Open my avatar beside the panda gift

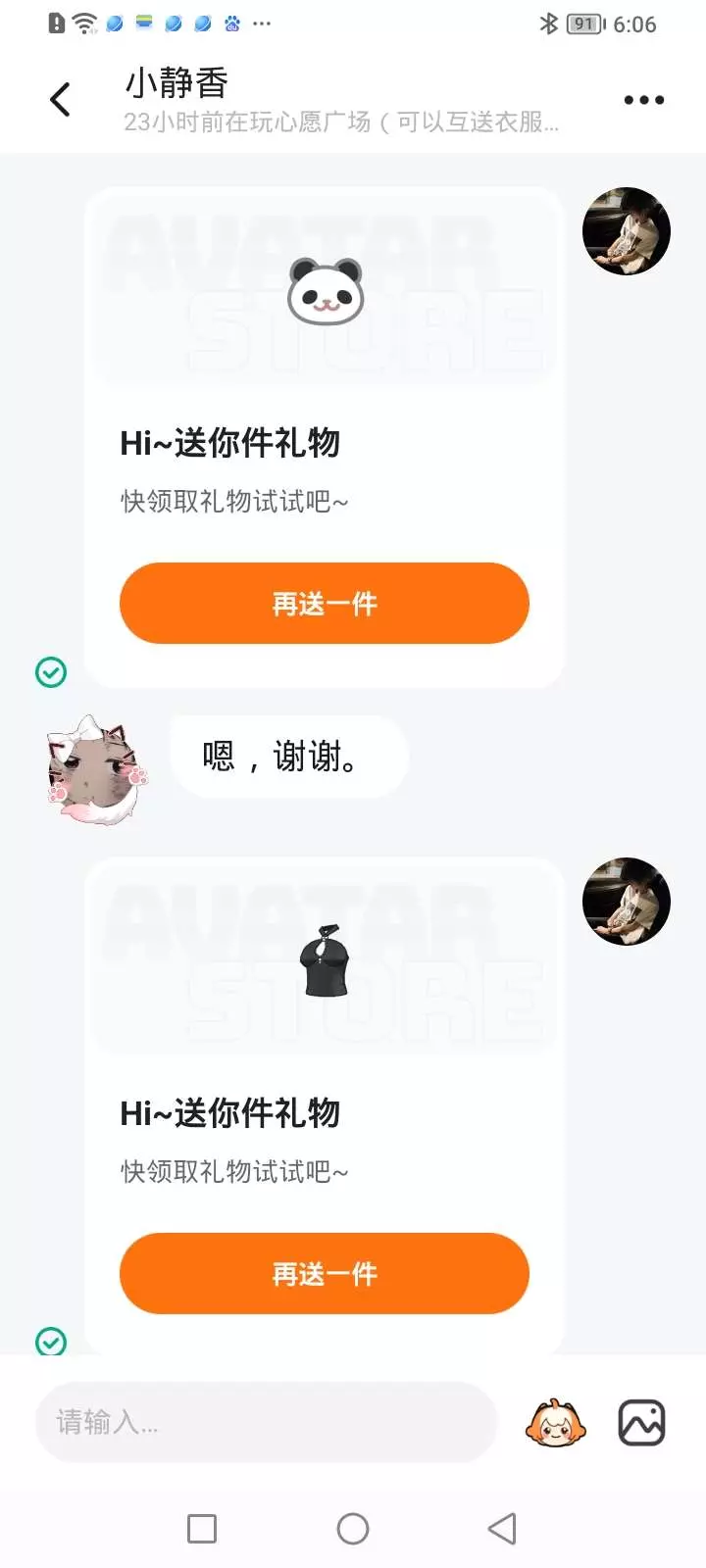[x=627, y=231]
